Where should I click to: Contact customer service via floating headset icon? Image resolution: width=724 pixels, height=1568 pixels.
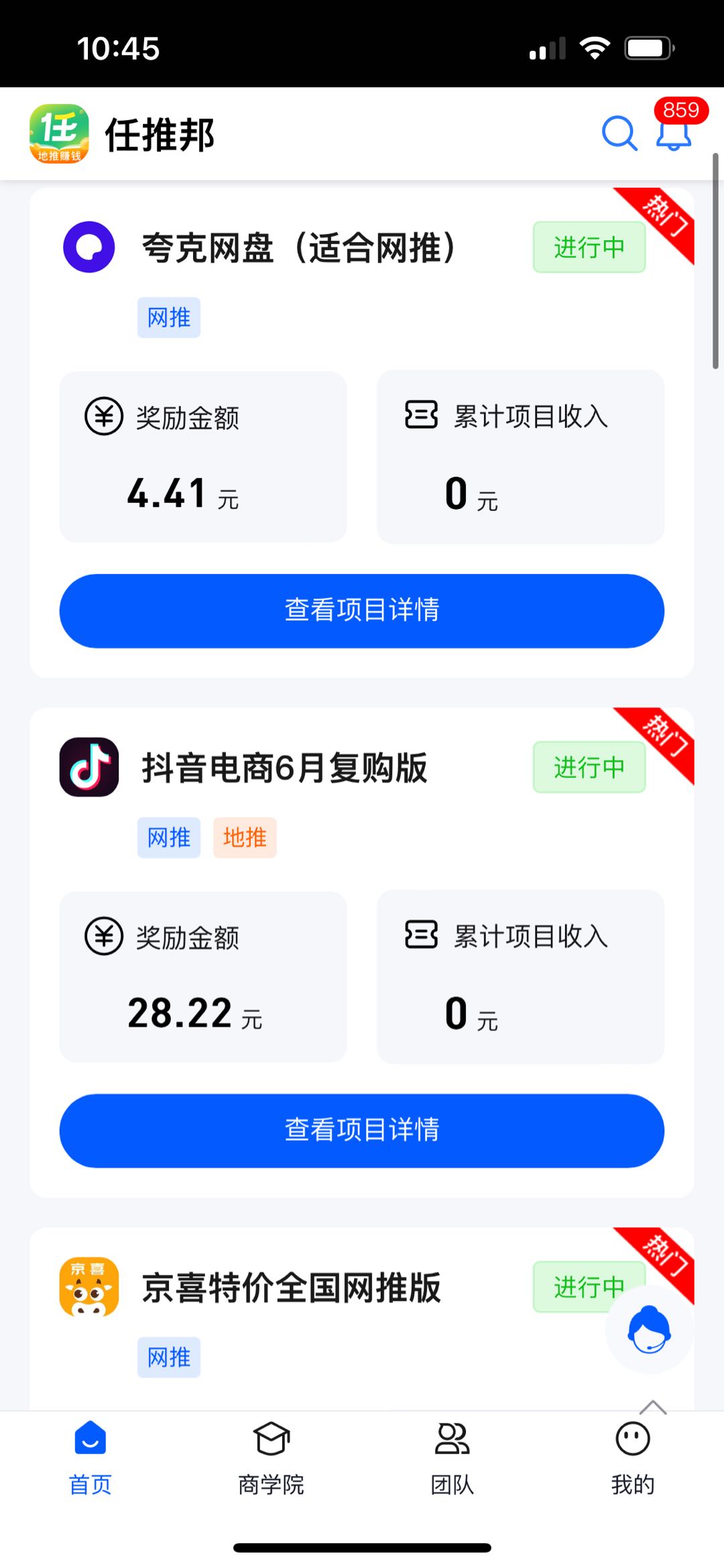click(x=648, y=1329)
